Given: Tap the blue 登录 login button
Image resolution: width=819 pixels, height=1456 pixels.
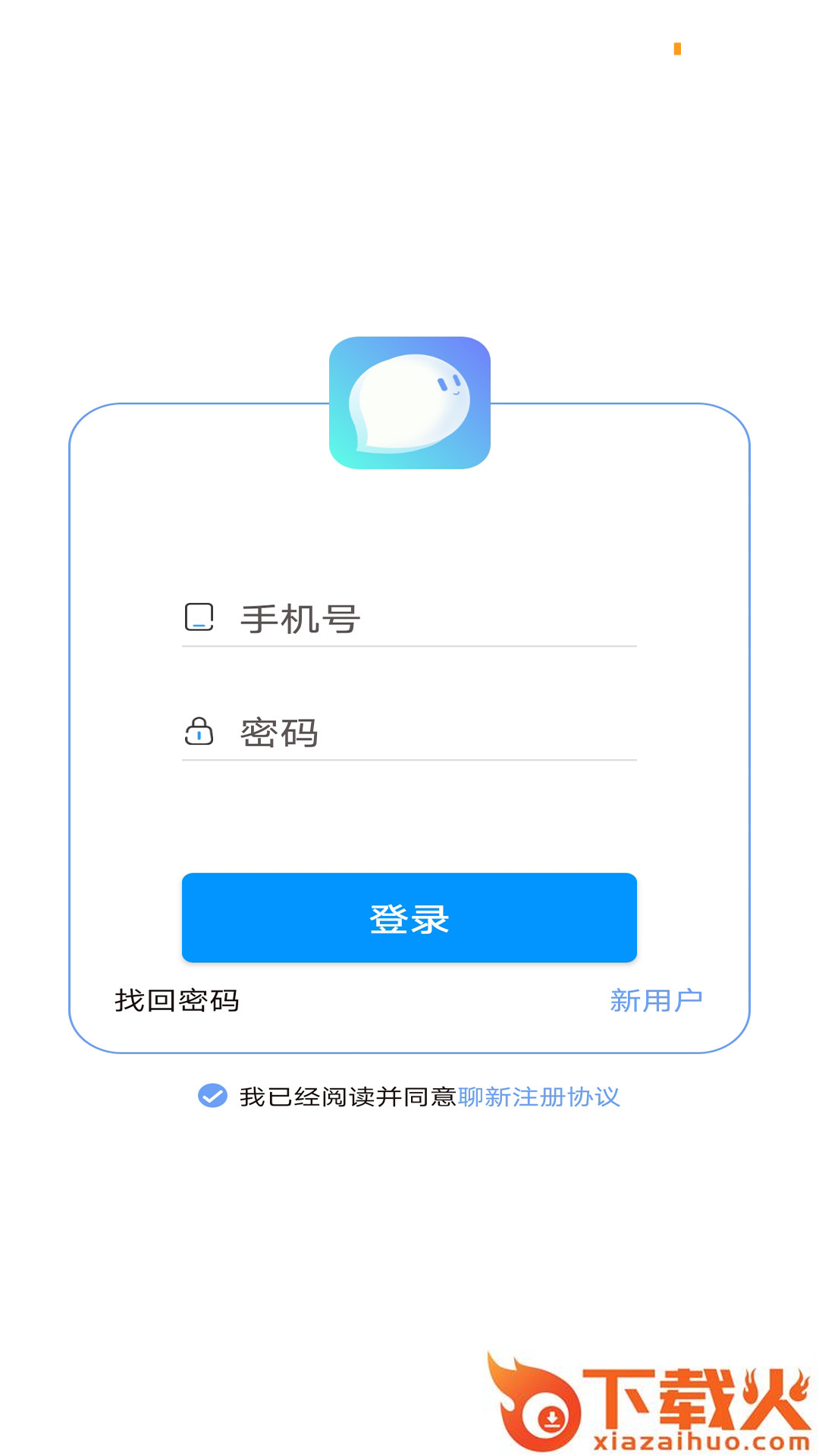Looking at the screenshot, I should click(409, 918).
